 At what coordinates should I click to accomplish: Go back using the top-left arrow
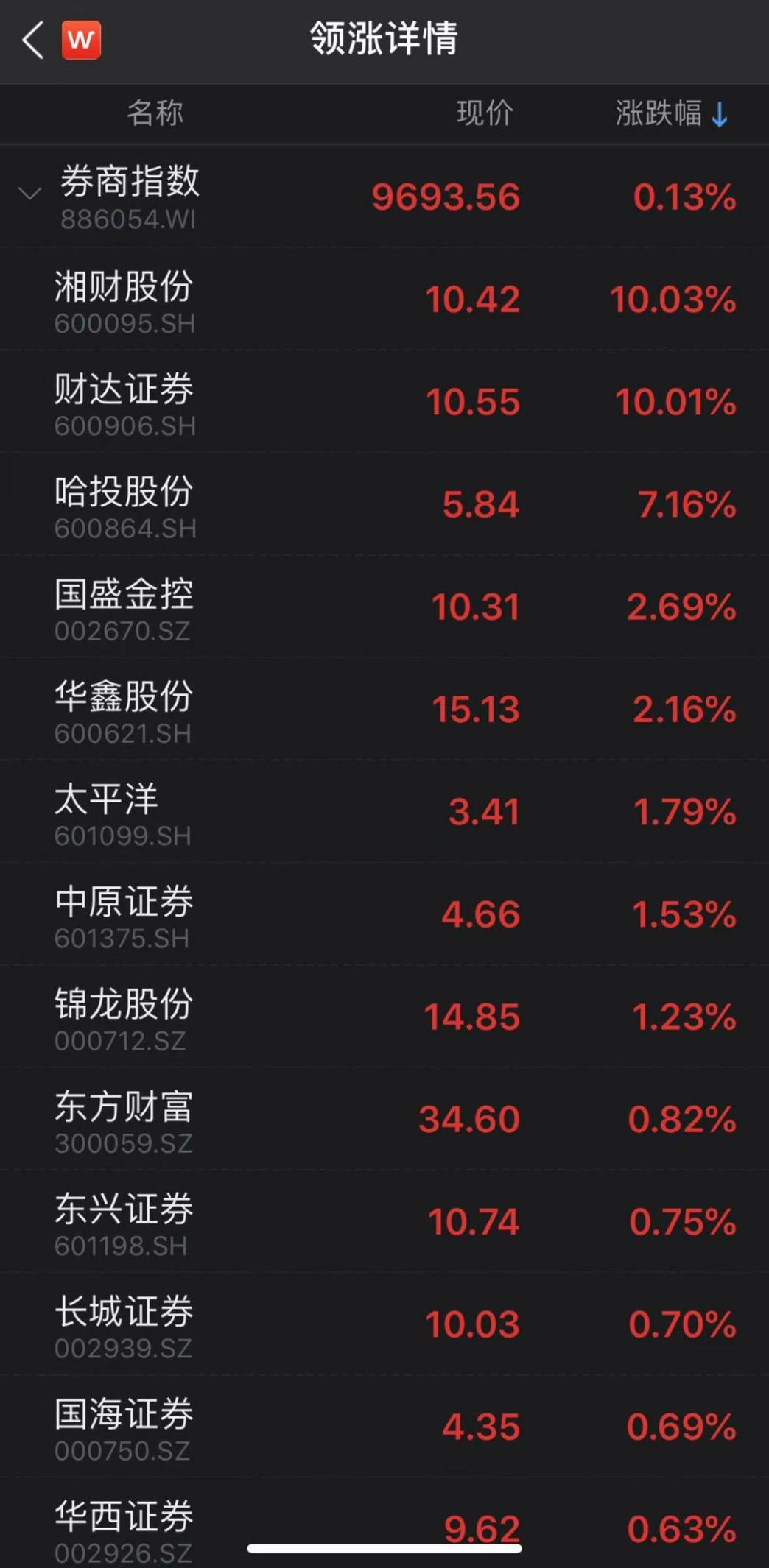tap(33, 40)
